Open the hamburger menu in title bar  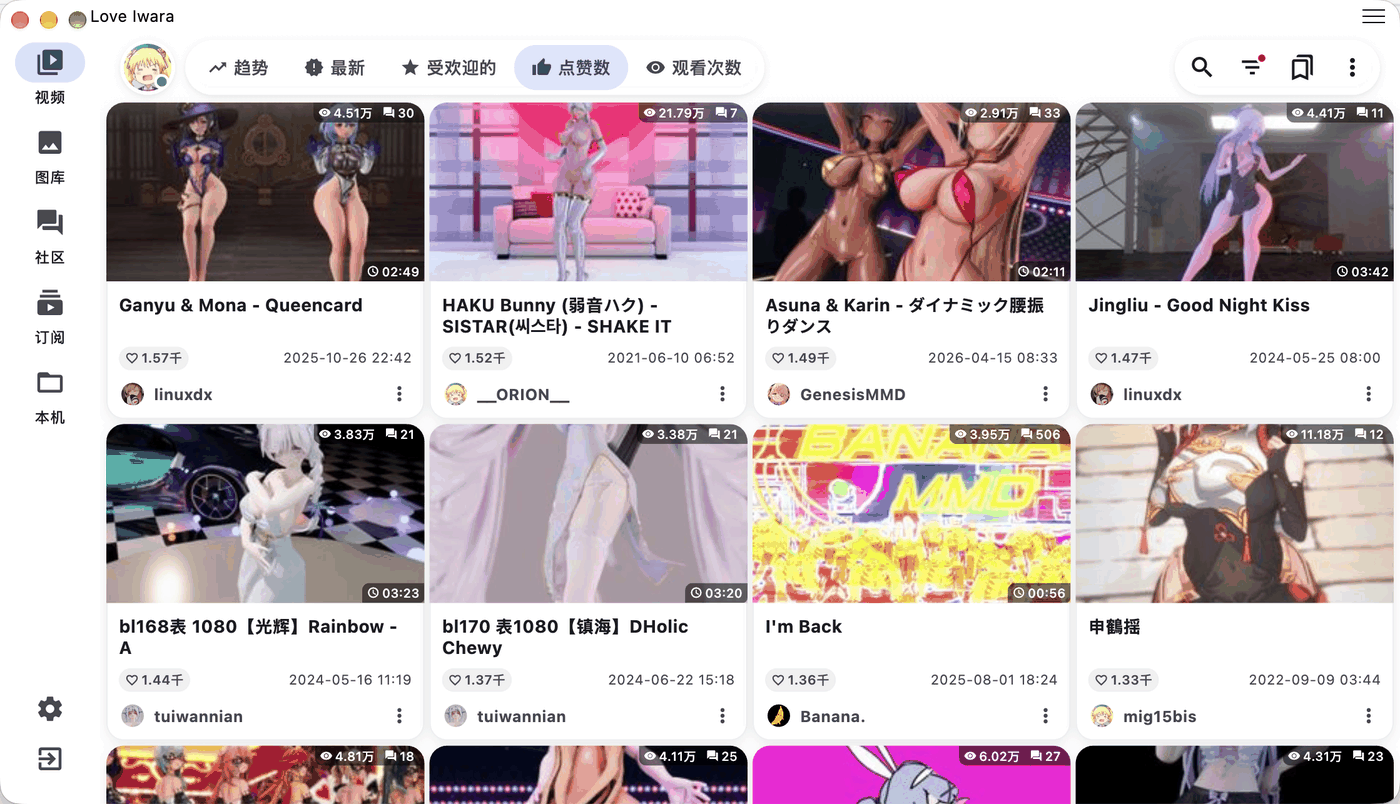[x=1373, y=16]
